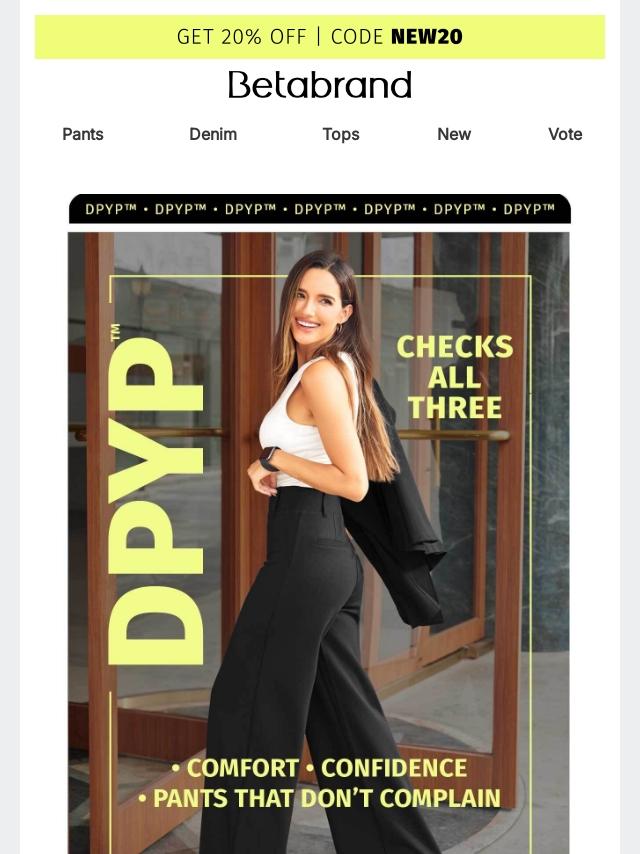Image resolution: width=640 pixels, height=854 pixels.
Task: View the New arrivals link
Action: pos(454,134)
